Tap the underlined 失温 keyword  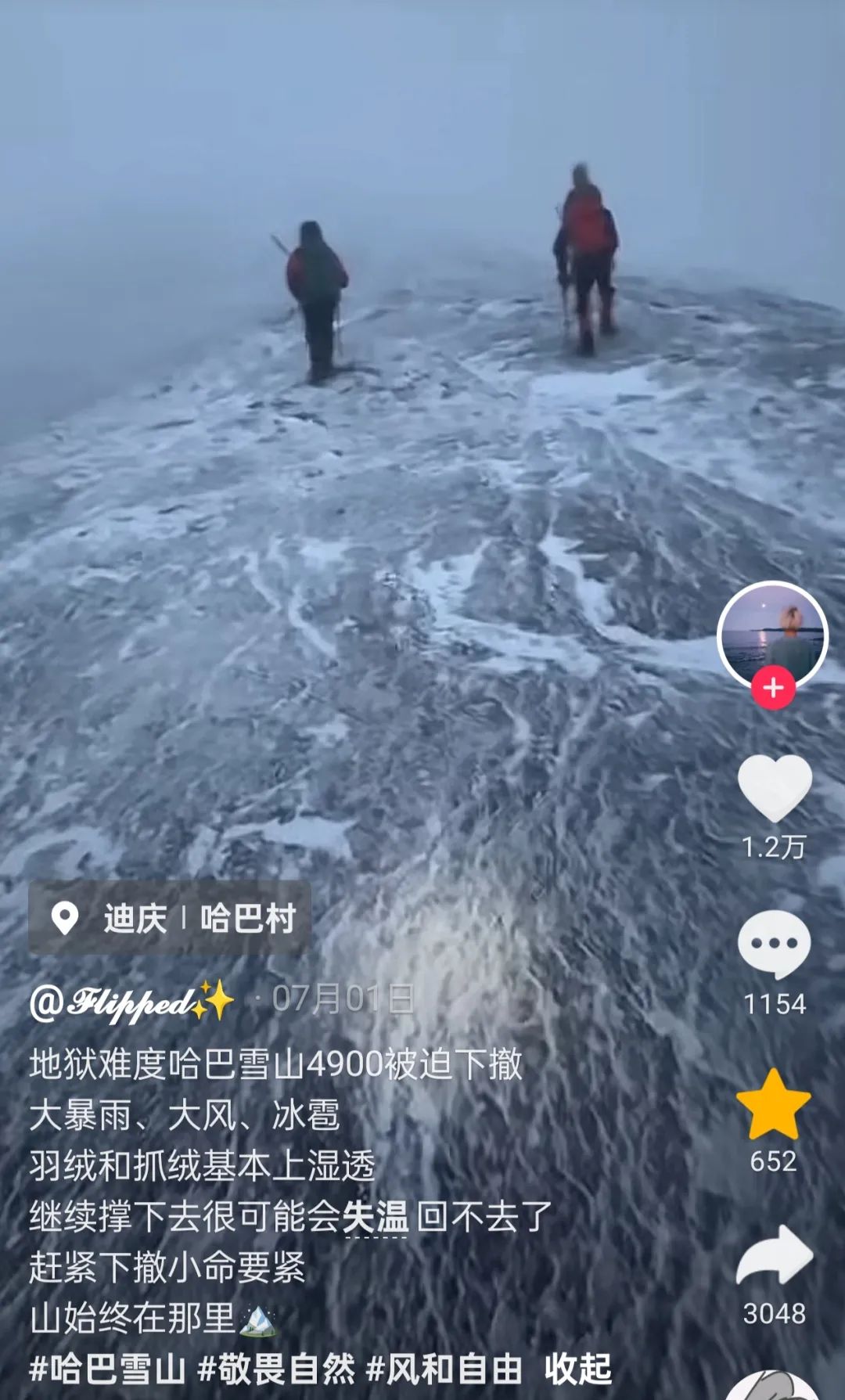click(376, 1217)
